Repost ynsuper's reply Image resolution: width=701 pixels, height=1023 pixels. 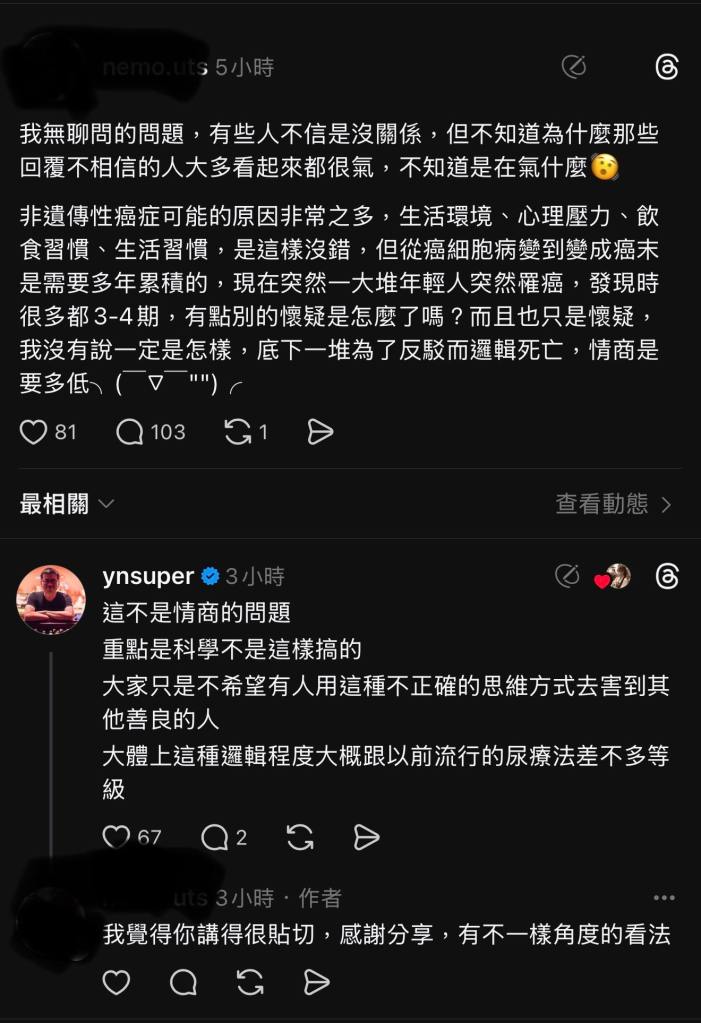tap(300, 837)
